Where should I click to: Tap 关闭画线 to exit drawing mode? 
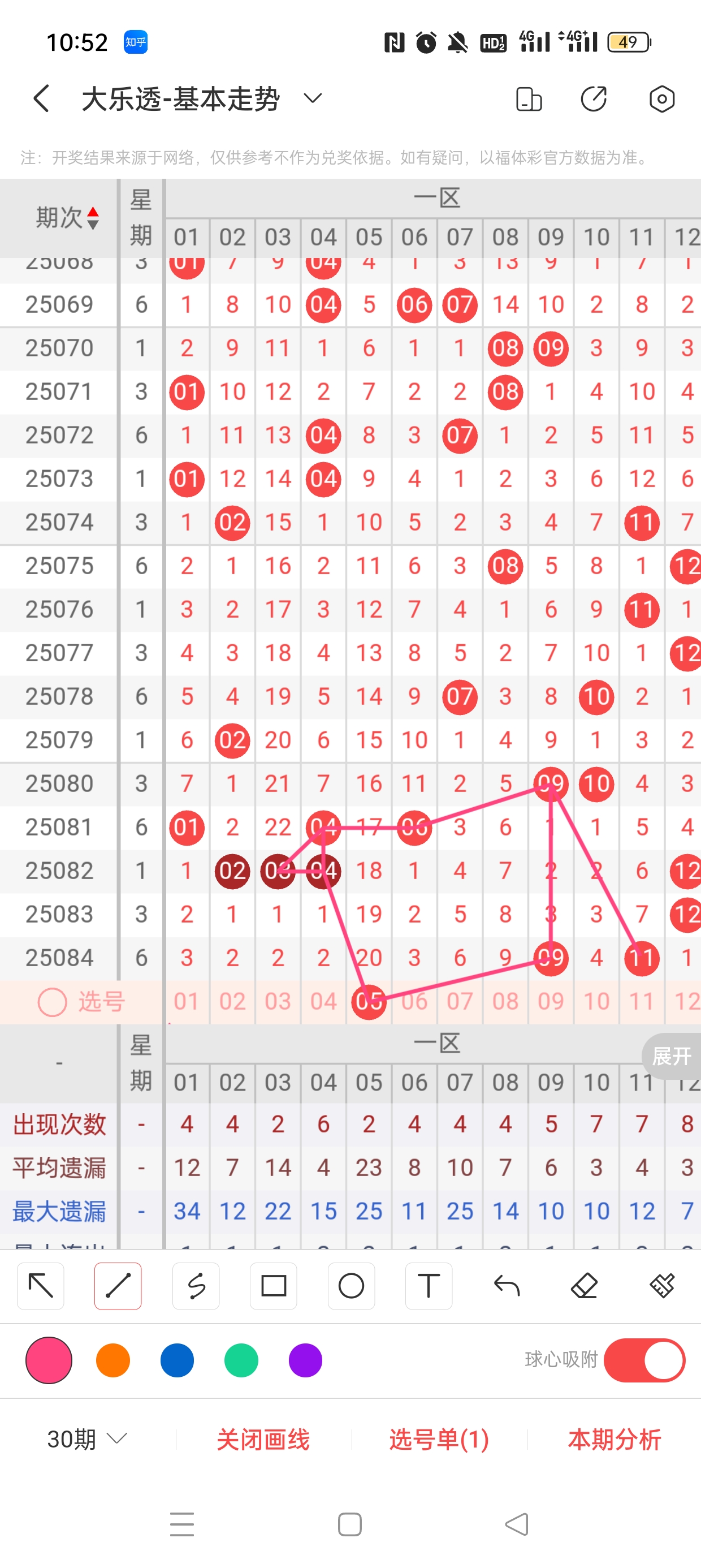point(263,1439)
